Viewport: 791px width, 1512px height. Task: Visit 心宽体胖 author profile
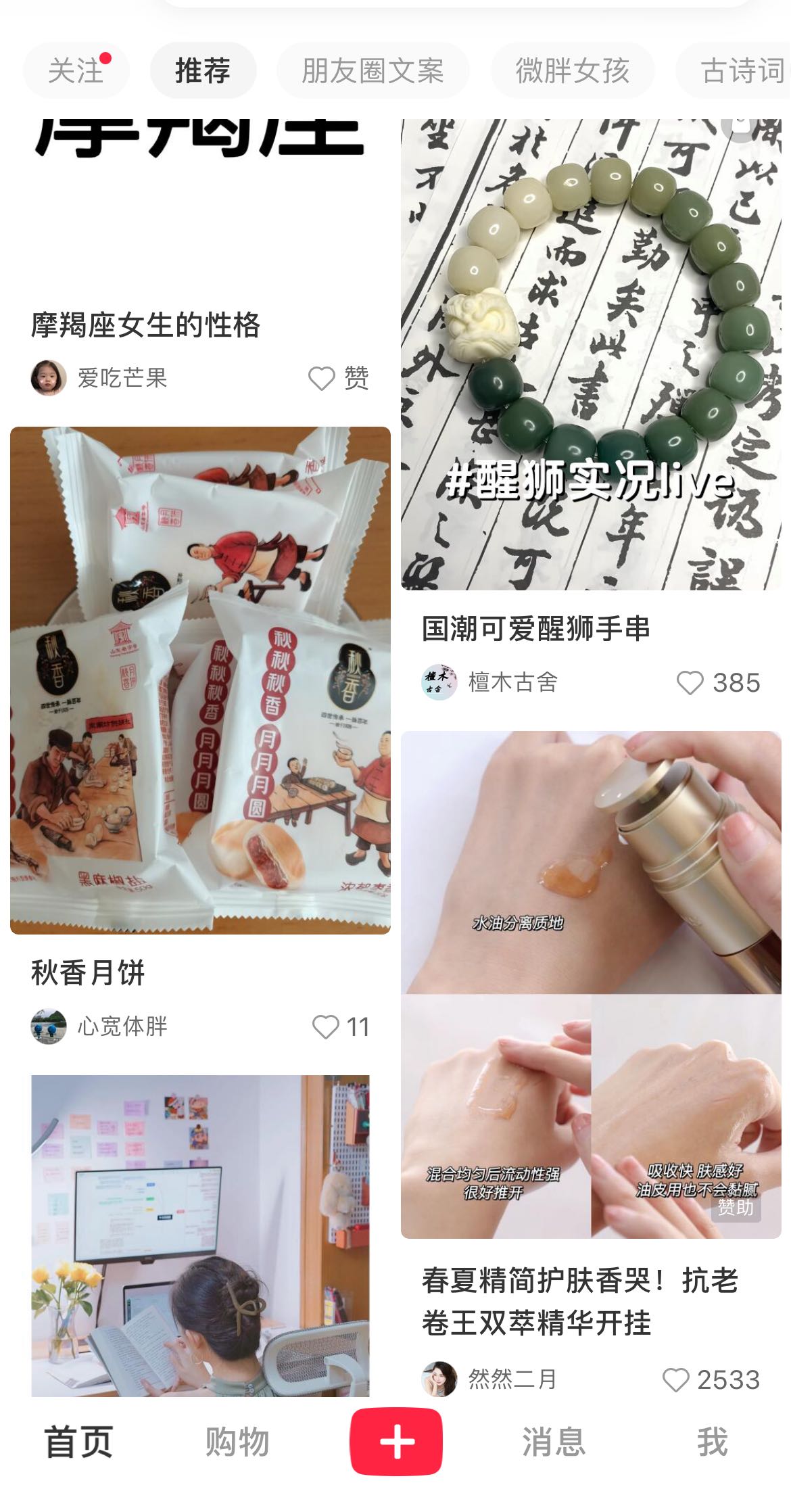(x=122, y=1026)
